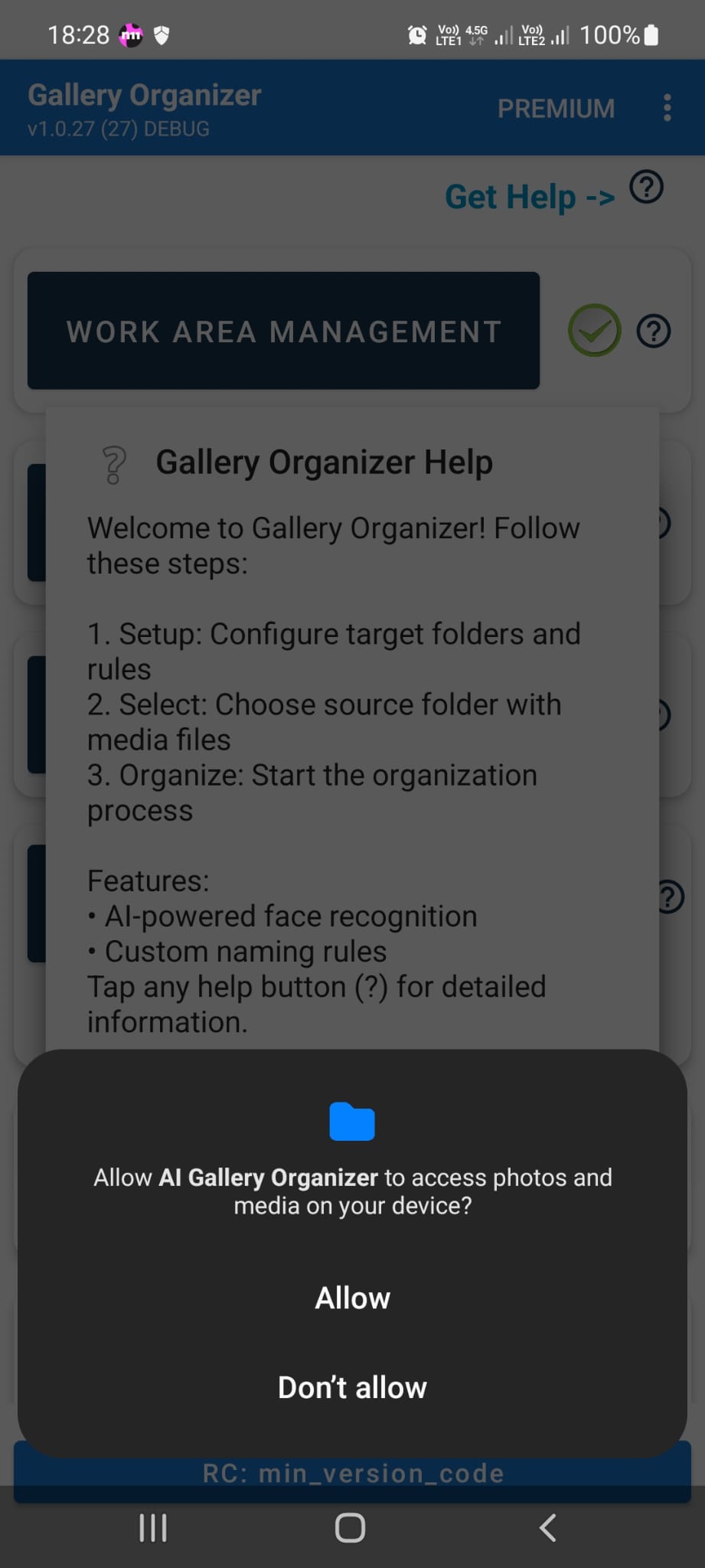Select Don't allow on the permission prompt
Screen dimensions: 705x1568
pos(352,1387)
